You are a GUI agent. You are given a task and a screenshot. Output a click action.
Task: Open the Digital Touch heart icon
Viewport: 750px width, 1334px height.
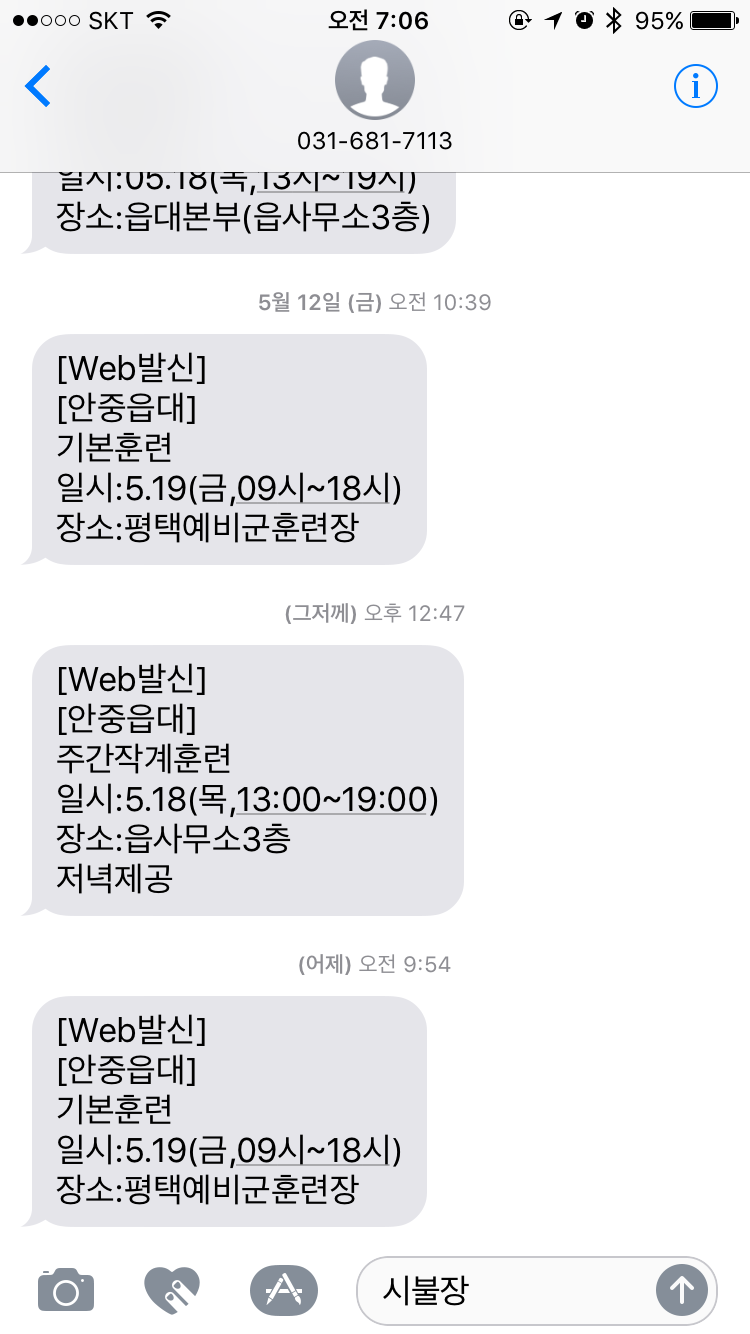coord(172,1290)
